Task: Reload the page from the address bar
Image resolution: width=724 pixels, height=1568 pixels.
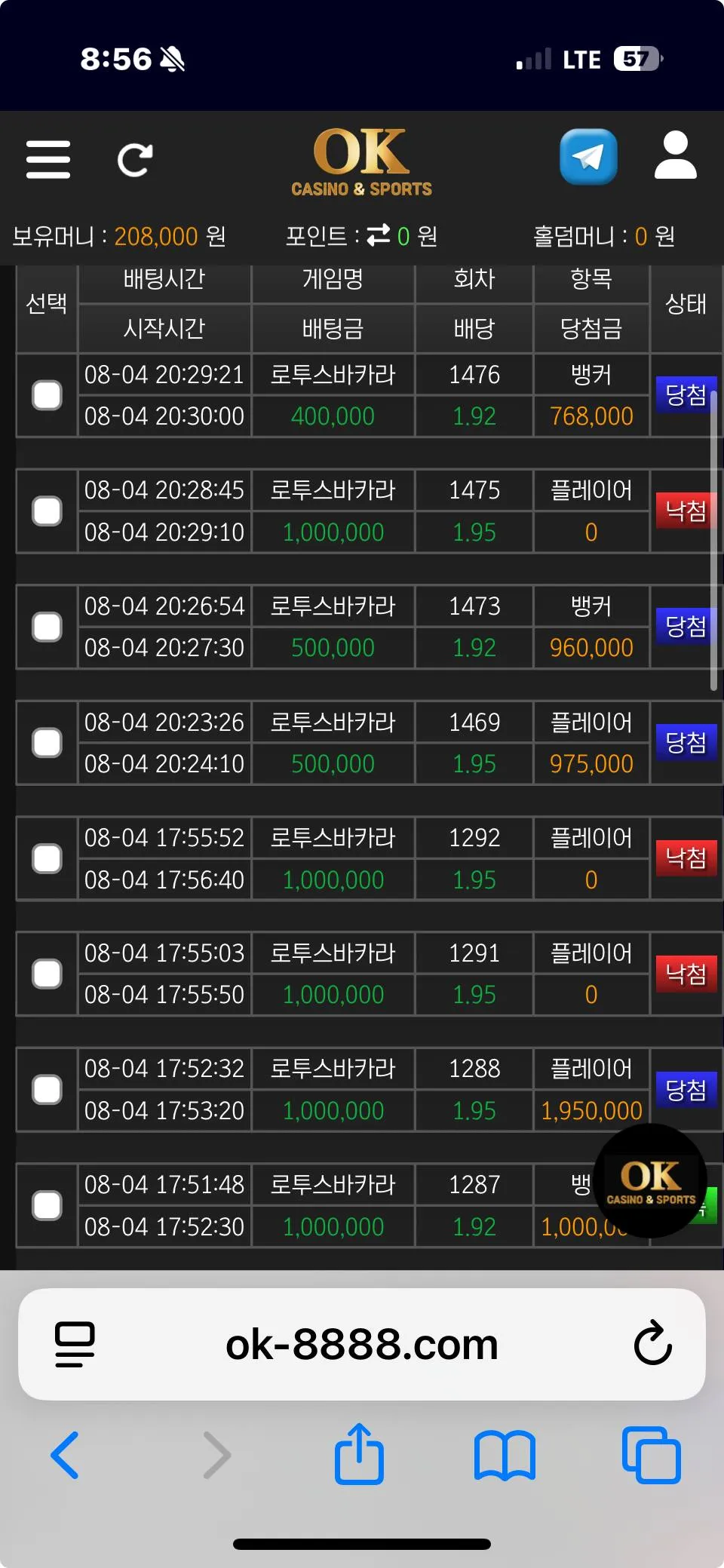Action: coord(652,1343)
